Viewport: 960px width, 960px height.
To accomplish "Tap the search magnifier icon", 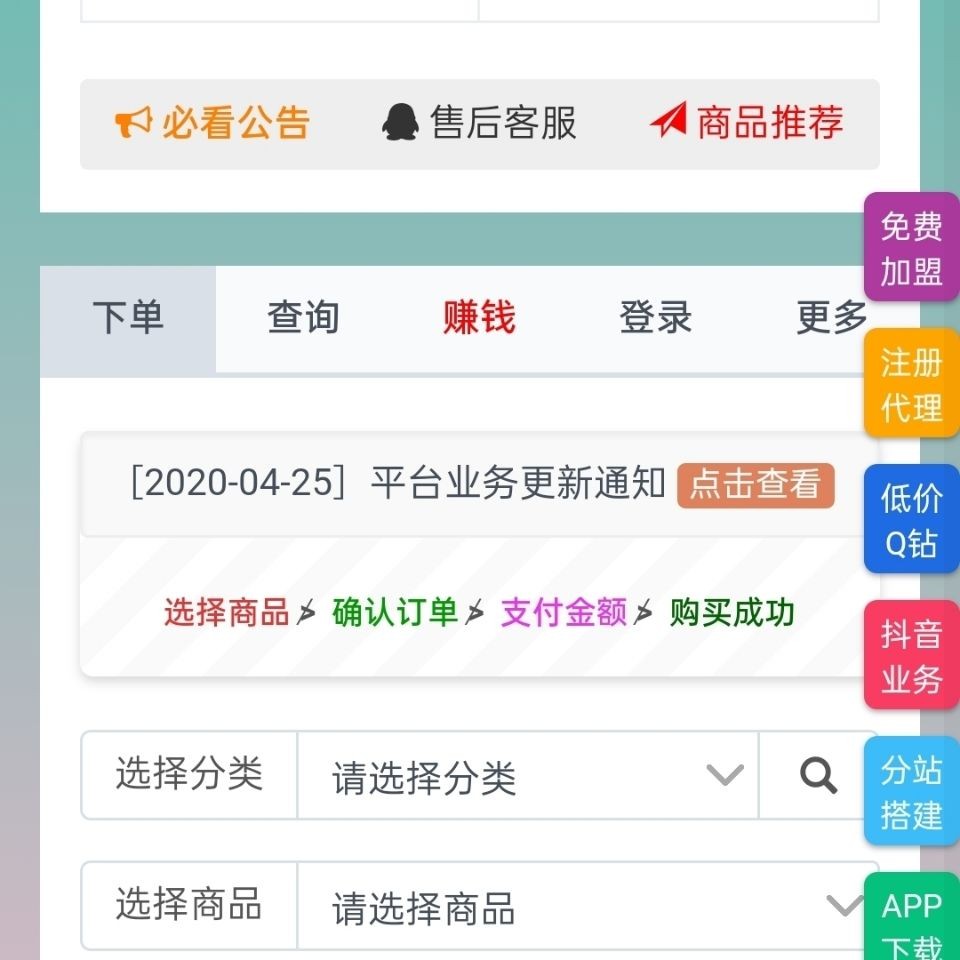I will (x=817, y=776).
